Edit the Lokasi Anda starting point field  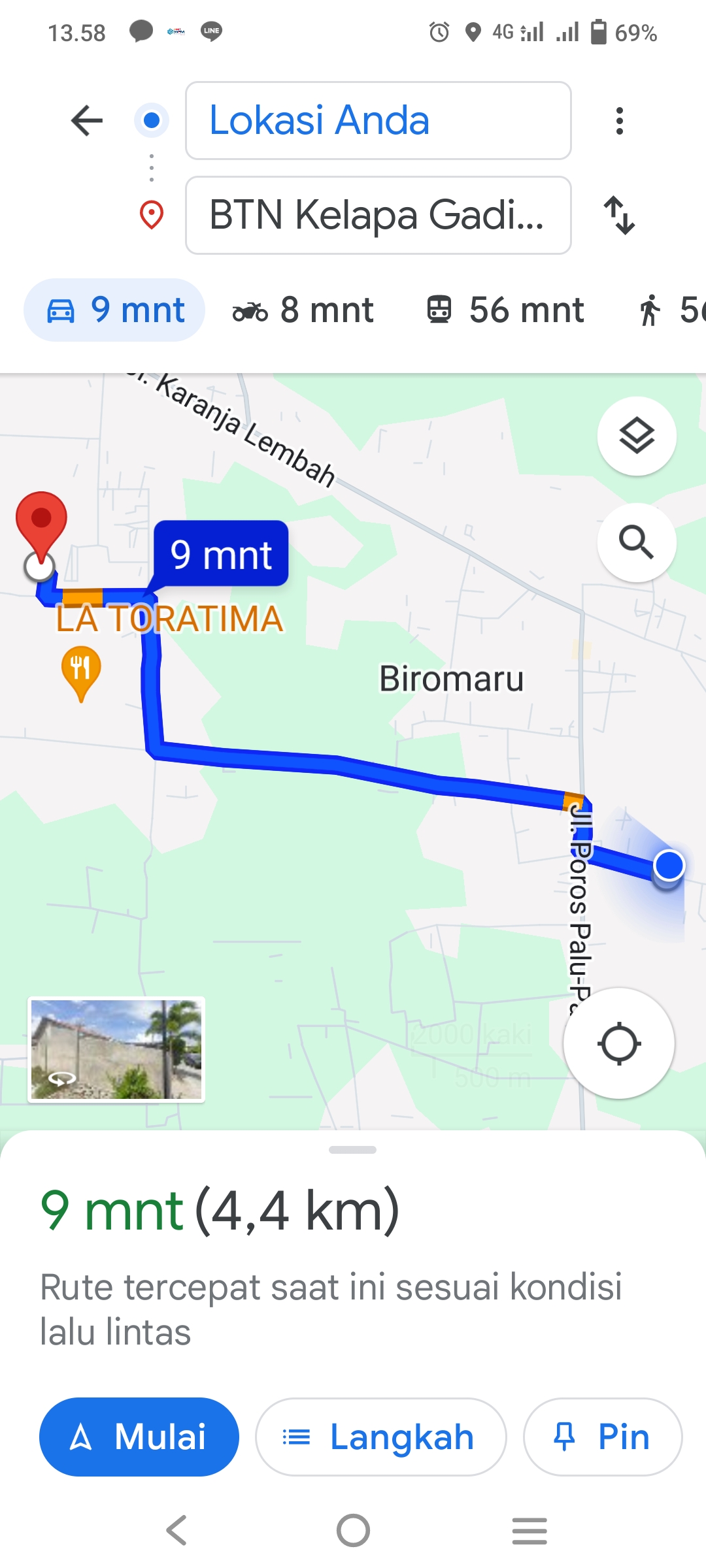tap(378, 121)
